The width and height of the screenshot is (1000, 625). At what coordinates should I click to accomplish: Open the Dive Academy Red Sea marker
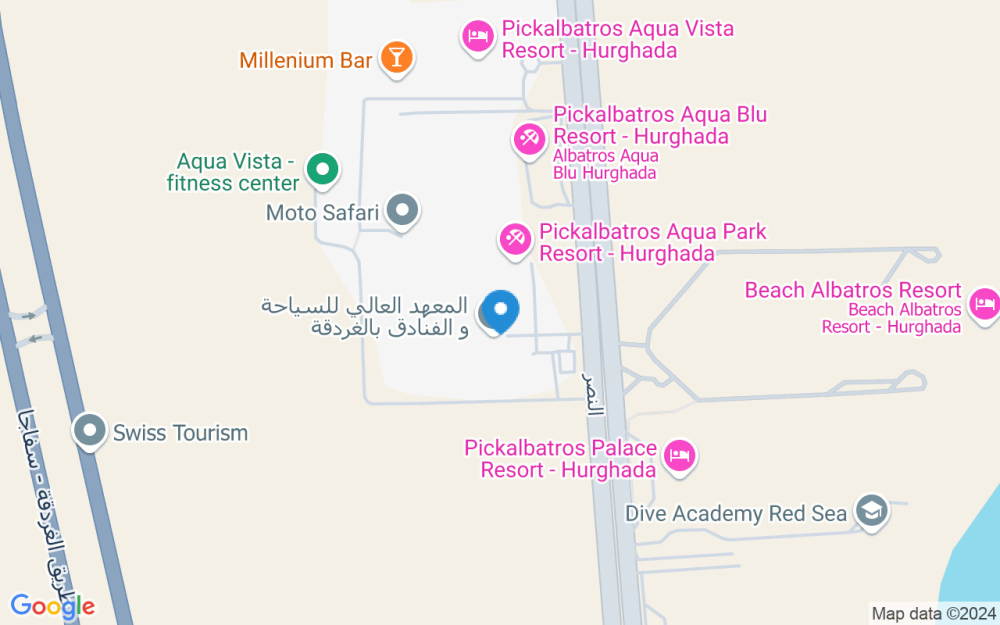coord(872,512)
